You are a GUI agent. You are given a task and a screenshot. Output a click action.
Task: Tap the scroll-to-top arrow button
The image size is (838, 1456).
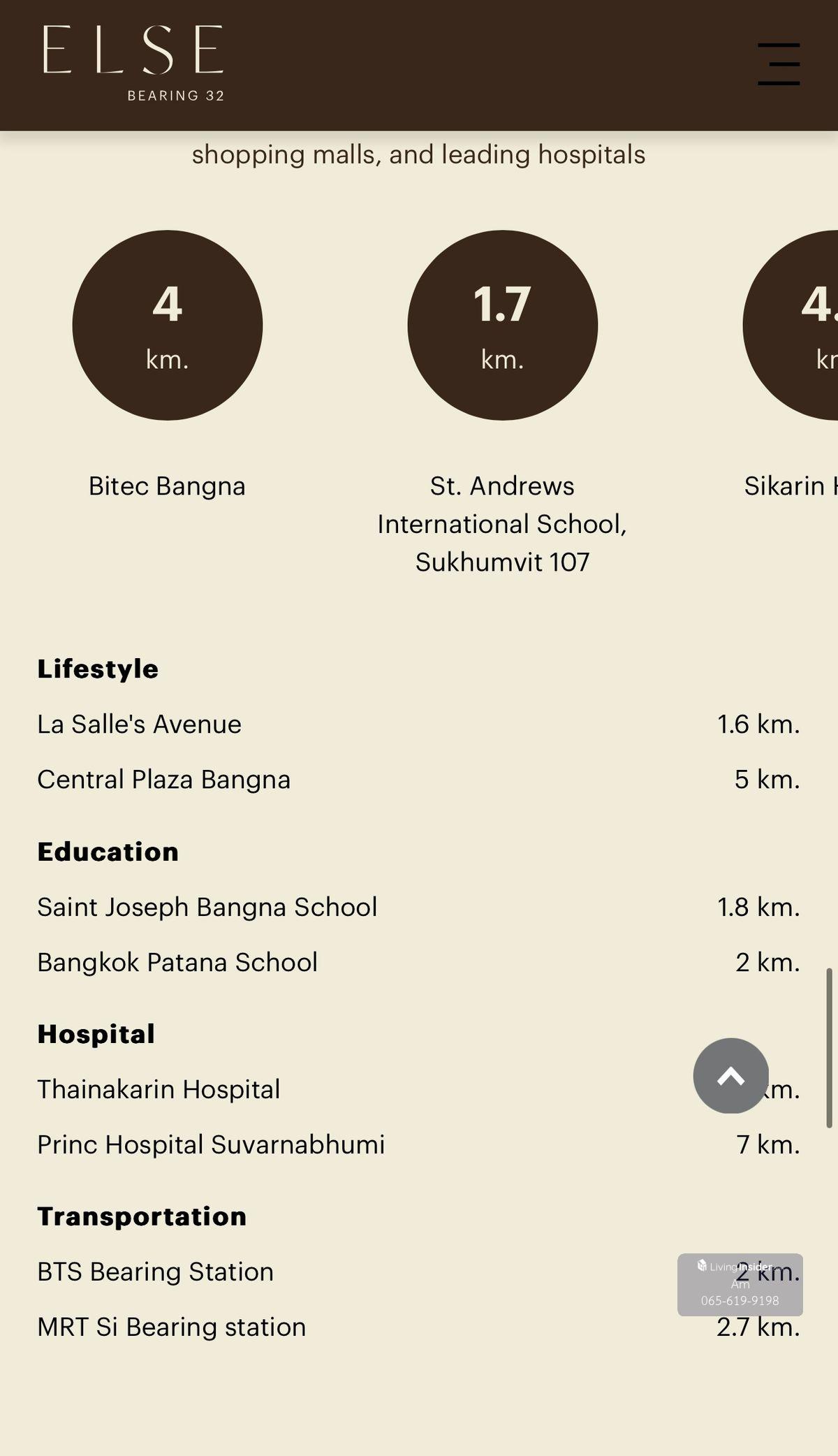click(x=730, y=1075)
